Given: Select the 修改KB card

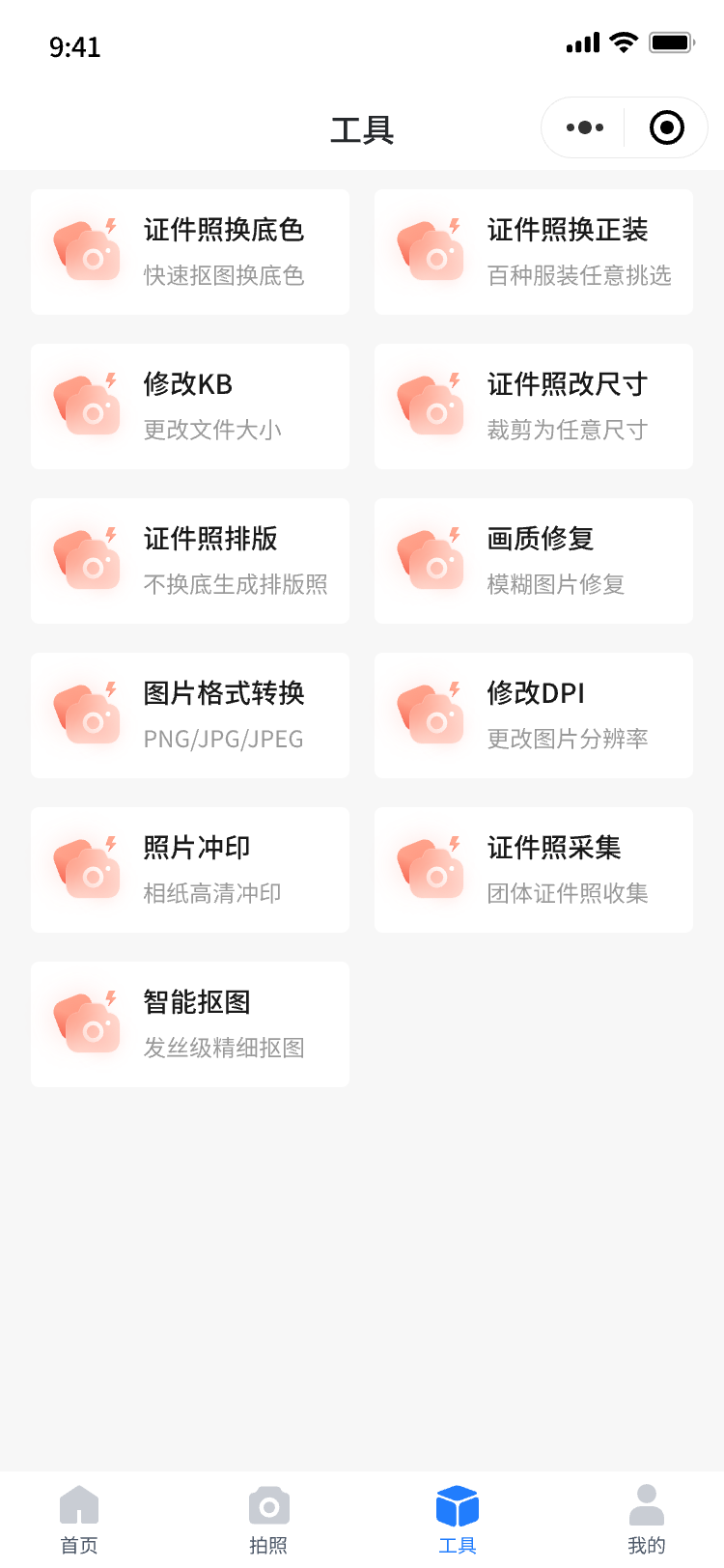Looking at the screenshot, I should (x=190, y=406).
